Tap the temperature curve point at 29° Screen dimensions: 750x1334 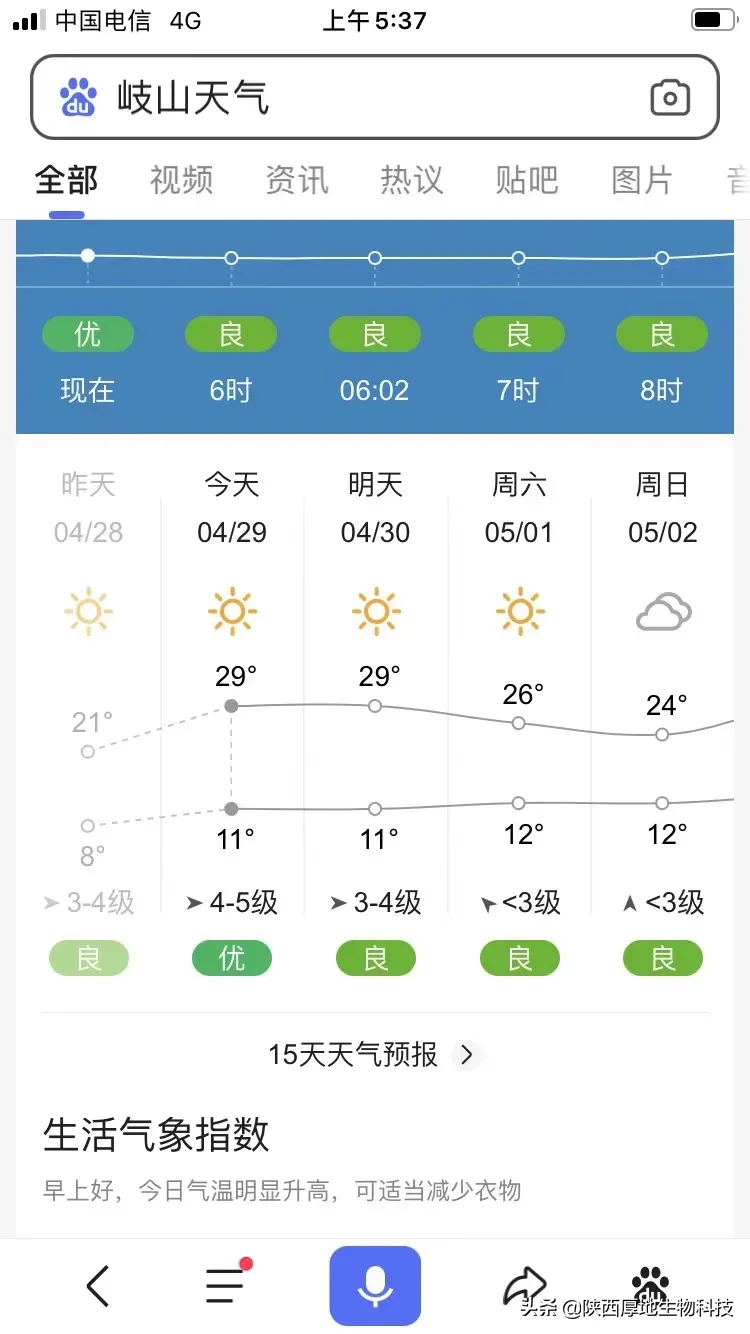tap(231, 706)
